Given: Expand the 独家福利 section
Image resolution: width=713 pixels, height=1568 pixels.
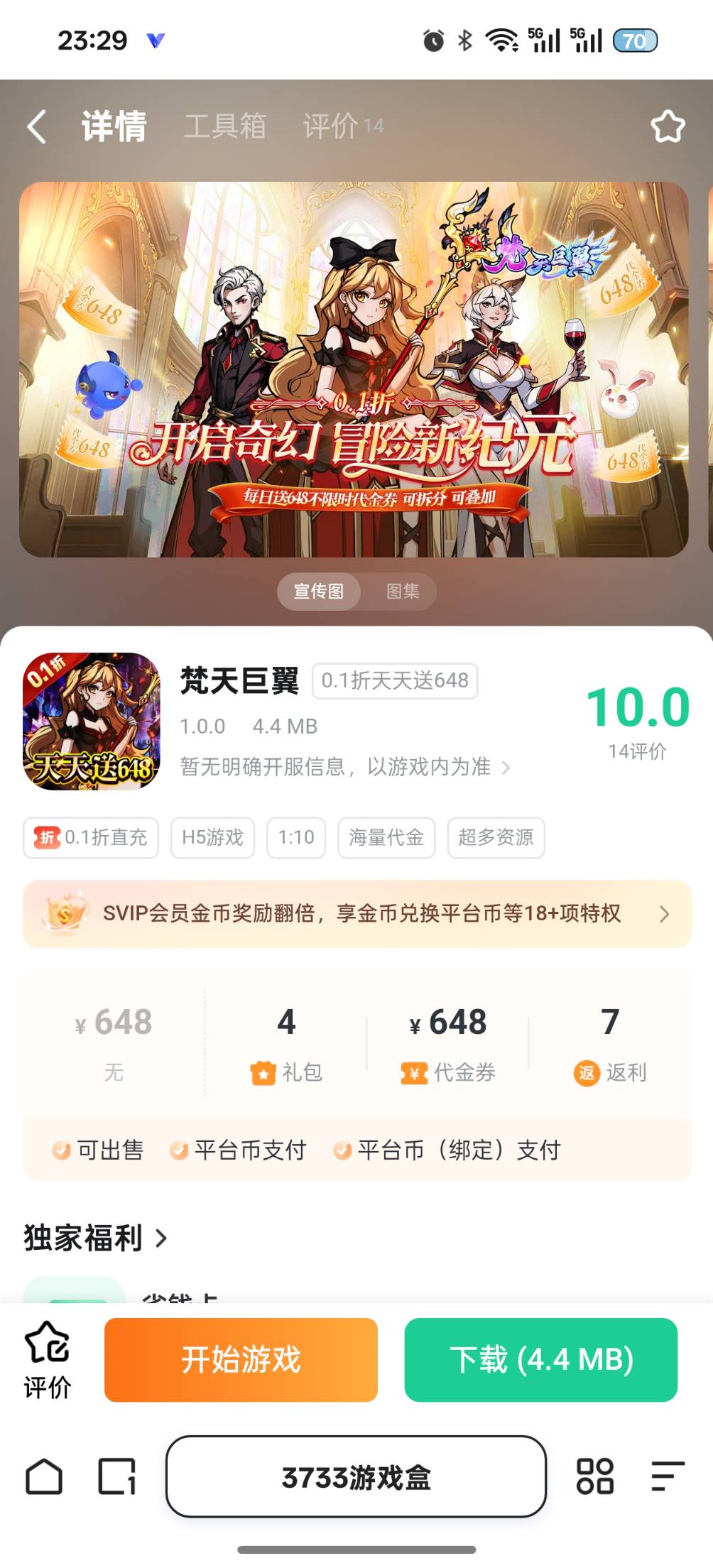Looking at the screenshot, I should [95, 1238].
